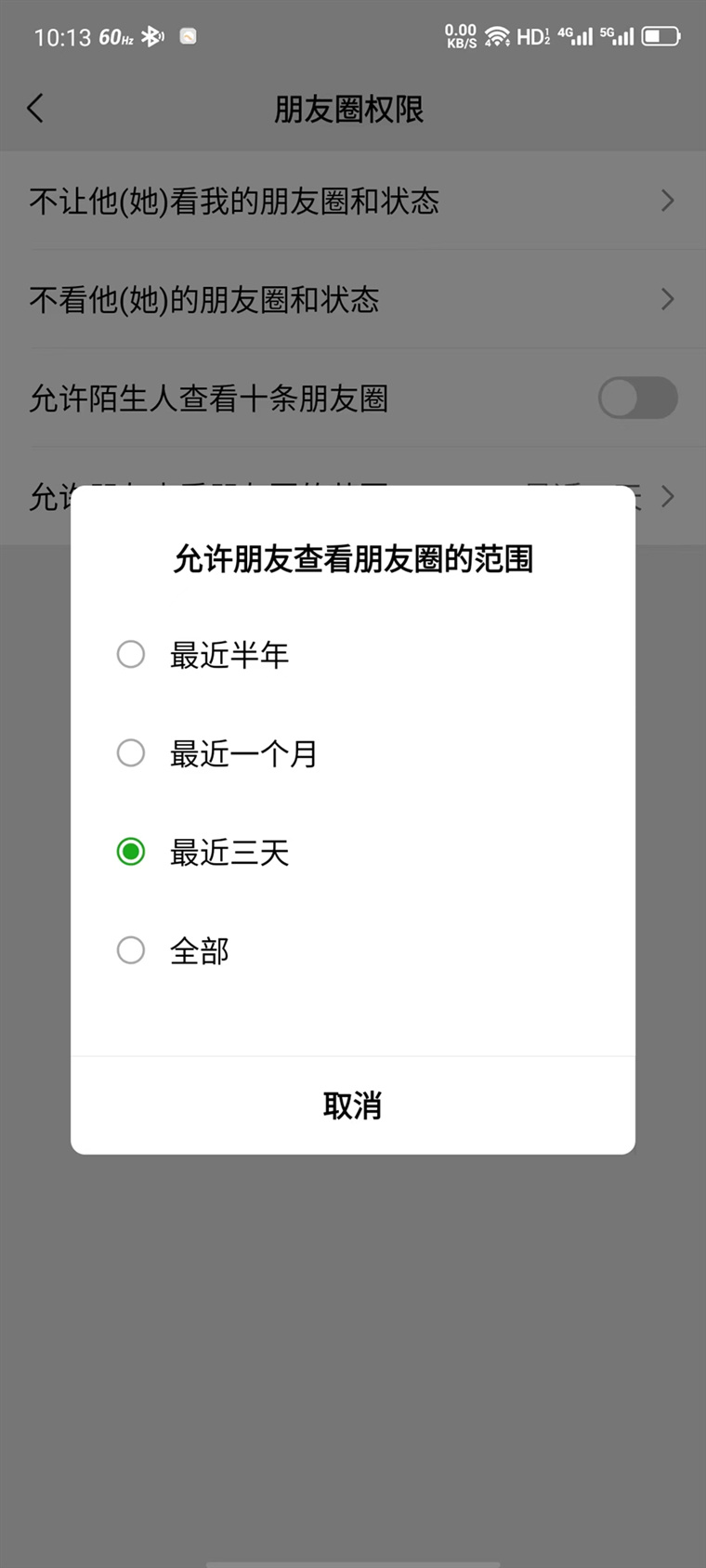Tap the 取消 button to dismiss dialog
Image resolution: width=706 pixels, height=1568 pixels.
coord(352,1105)
